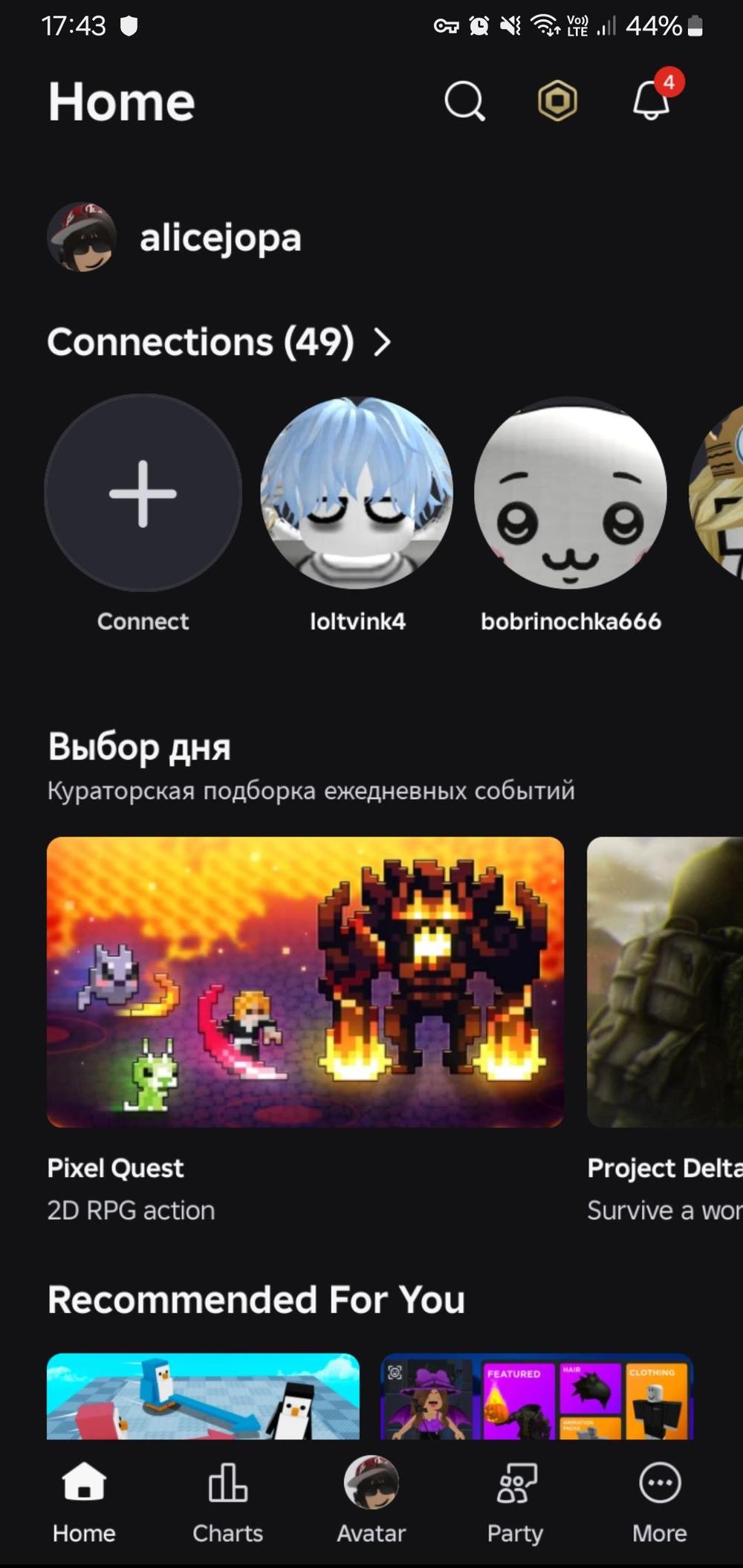View bobrinochka666's connection profile
The height and width of the screenshot is (1568, 743).
coord(571,493)
